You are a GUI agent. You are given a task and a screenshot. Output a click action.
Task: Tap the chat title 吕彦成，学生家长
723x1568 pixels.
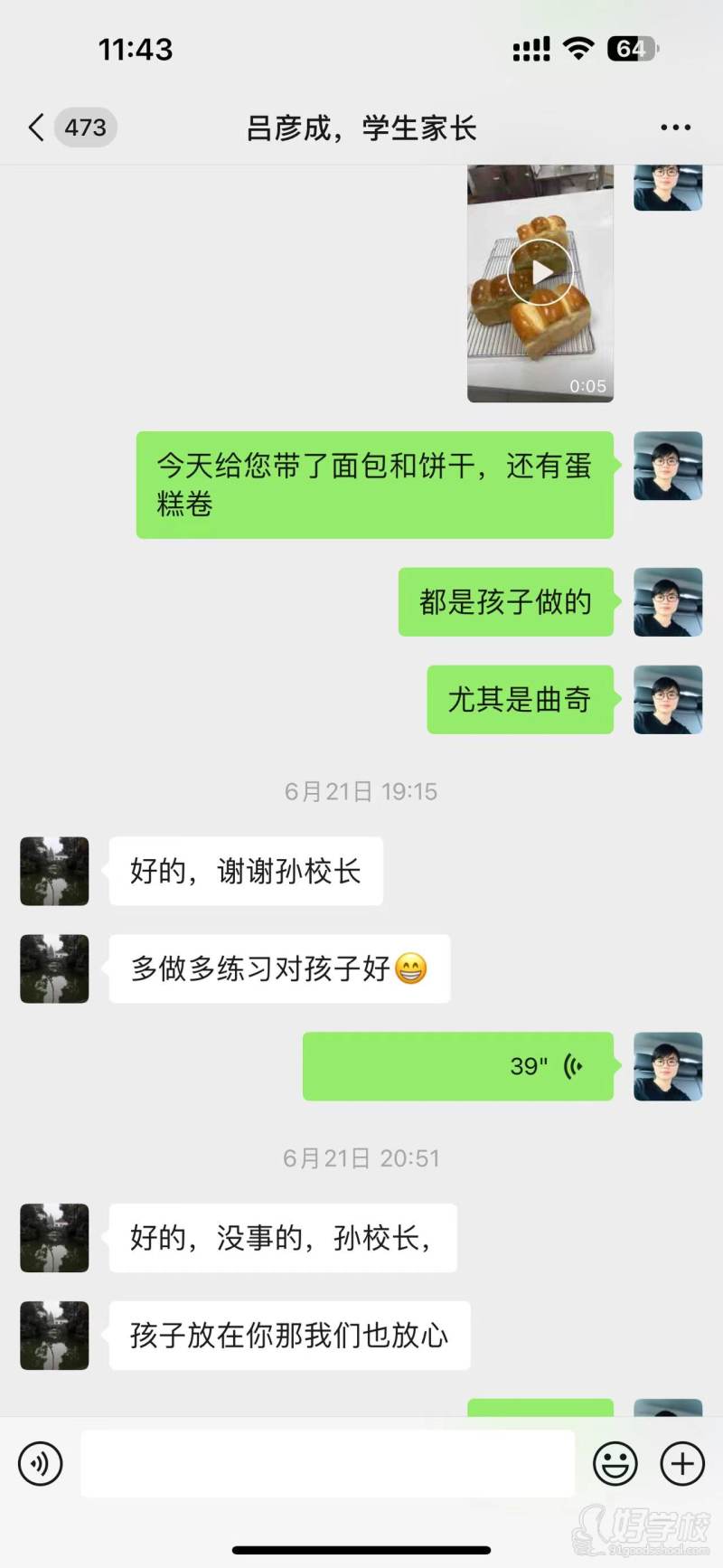point(361,128)
